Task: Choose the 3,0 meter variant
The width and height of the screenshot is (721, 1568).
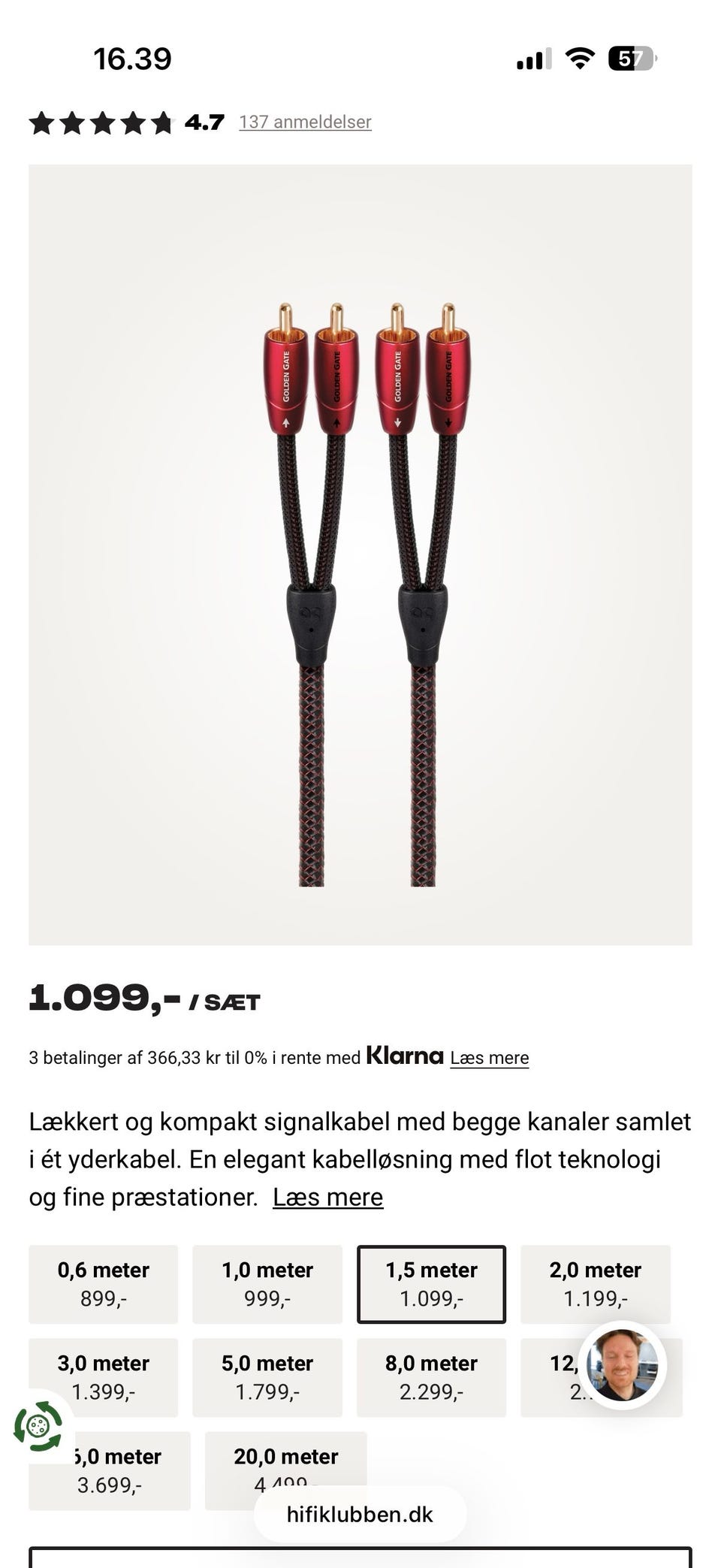Action: coord(104,1377)
